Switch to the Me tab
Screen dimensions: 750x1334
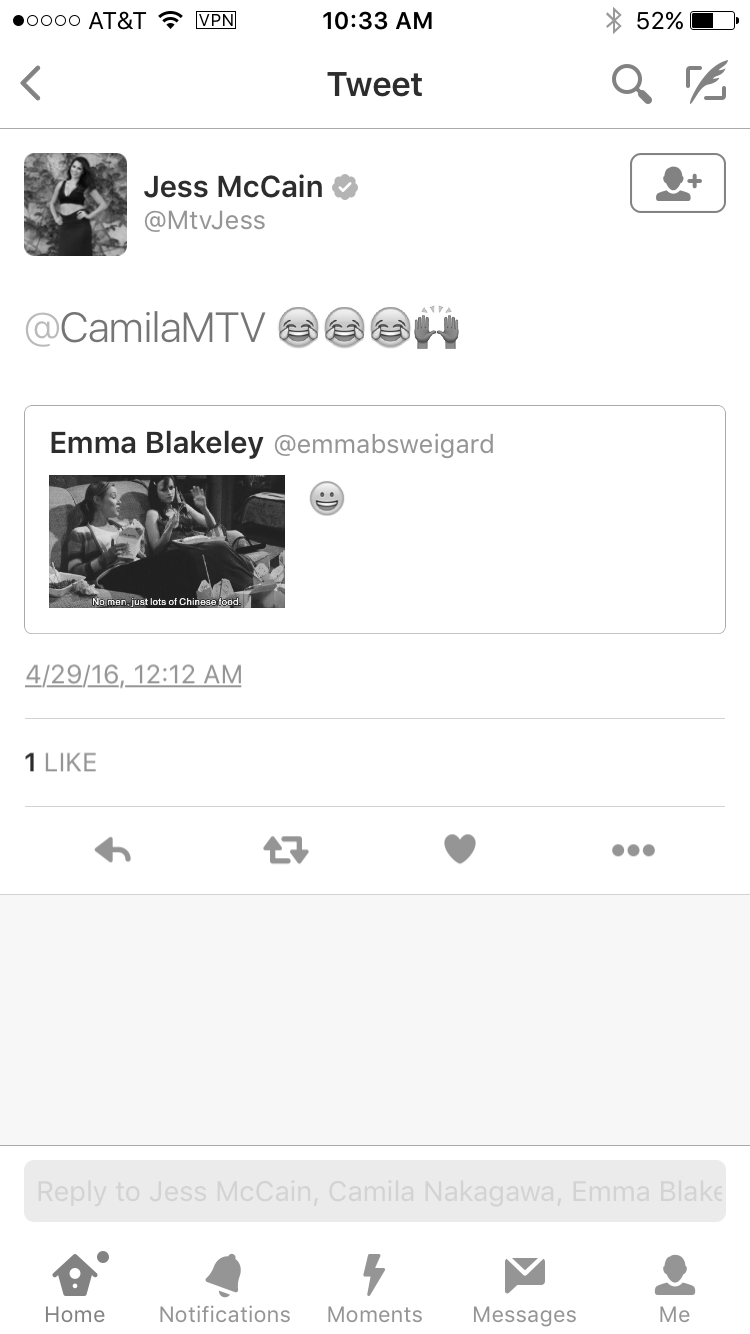pyautogui.click(x=674, y=1289)
